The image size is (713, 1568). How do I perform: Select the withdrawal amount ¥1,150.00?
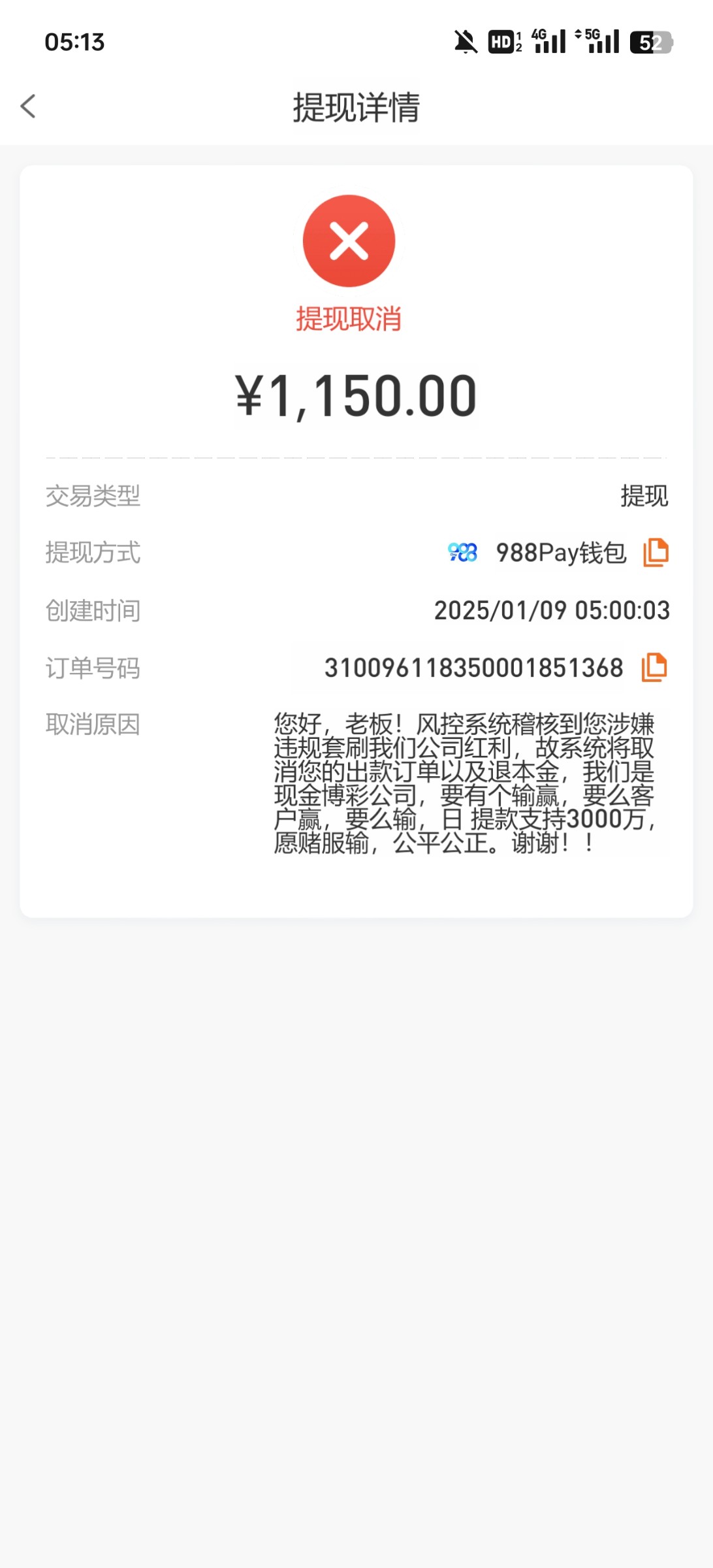356,392
